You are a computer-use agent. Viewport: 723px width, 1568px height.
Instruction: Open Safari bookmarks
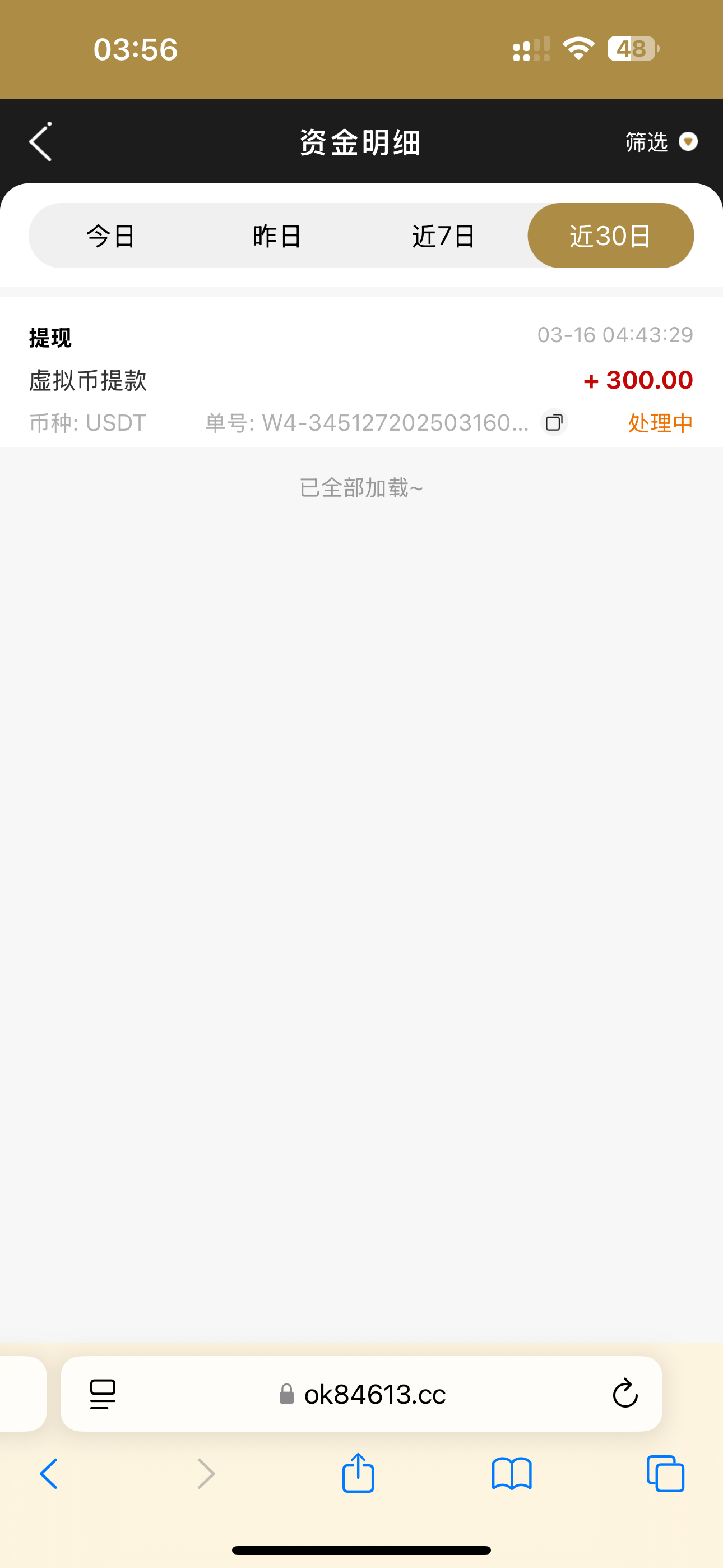511,1474
